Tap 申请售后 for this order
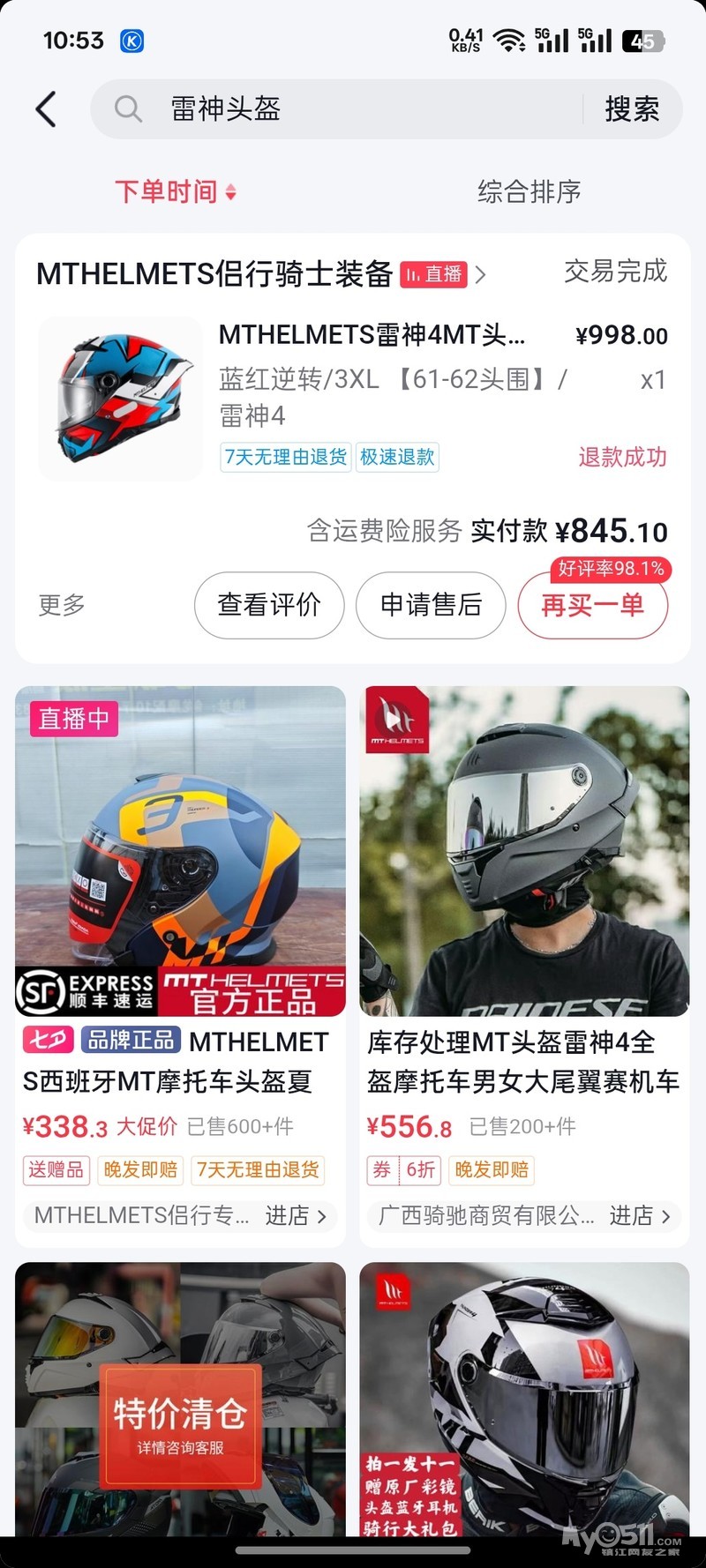The image size is (706, 1568). point(431,605)
